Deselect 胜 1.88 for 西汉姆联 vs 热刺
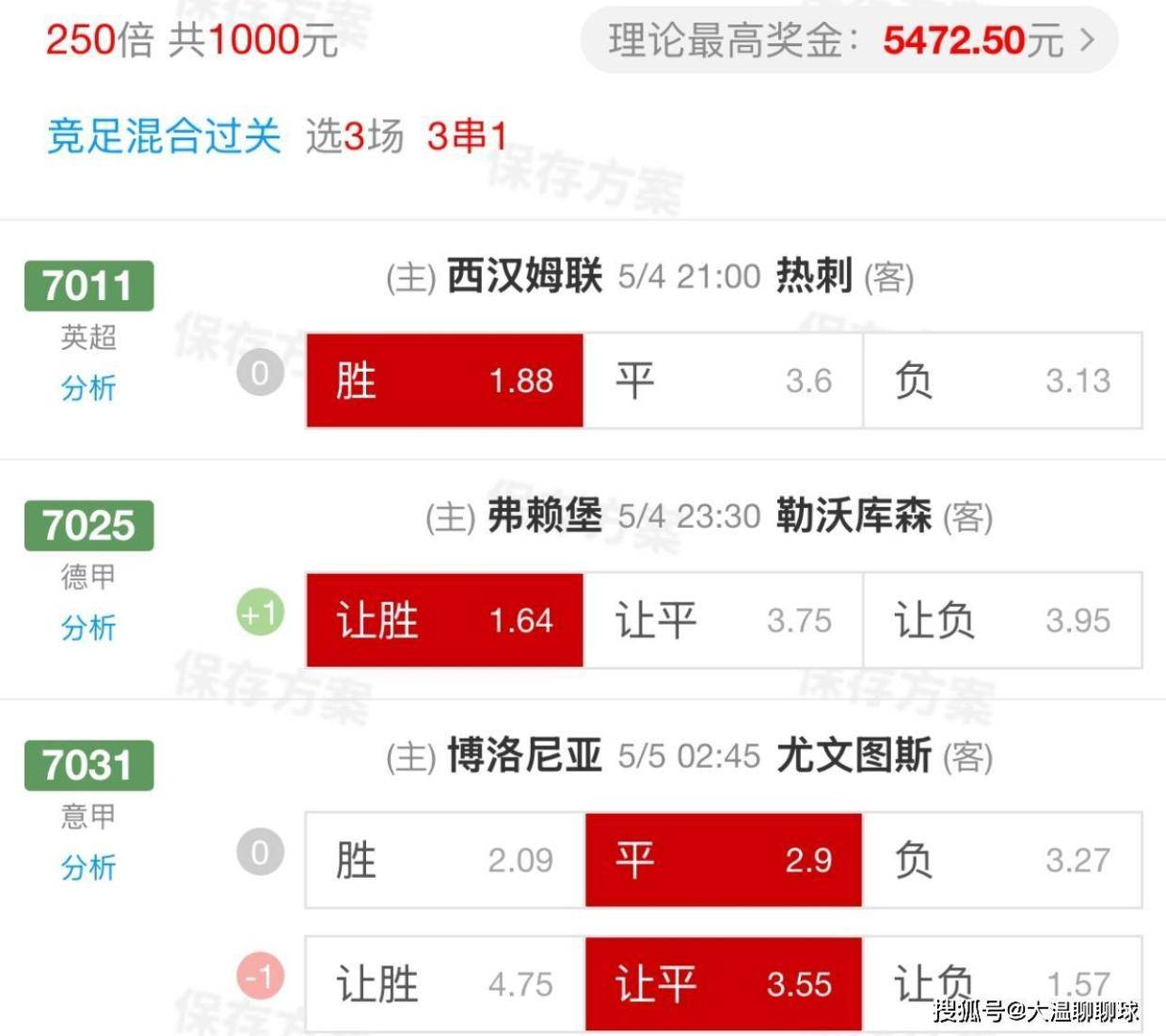This screenshot has width=1166, height=1036. pos(444,381)
